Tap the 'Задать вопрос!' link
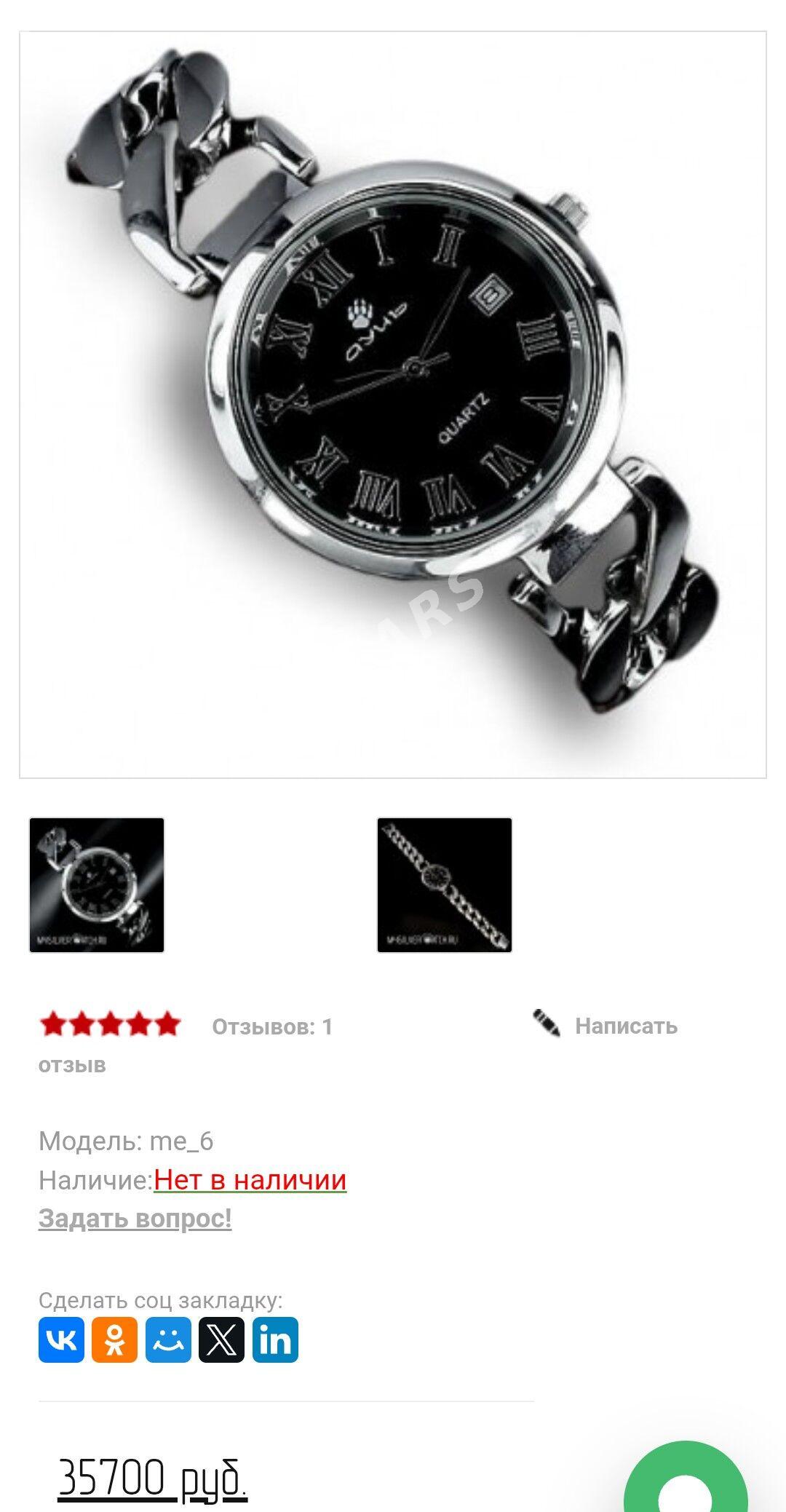The width and height of the screenshot is (786, 1512). click(x=135, y=1218)
